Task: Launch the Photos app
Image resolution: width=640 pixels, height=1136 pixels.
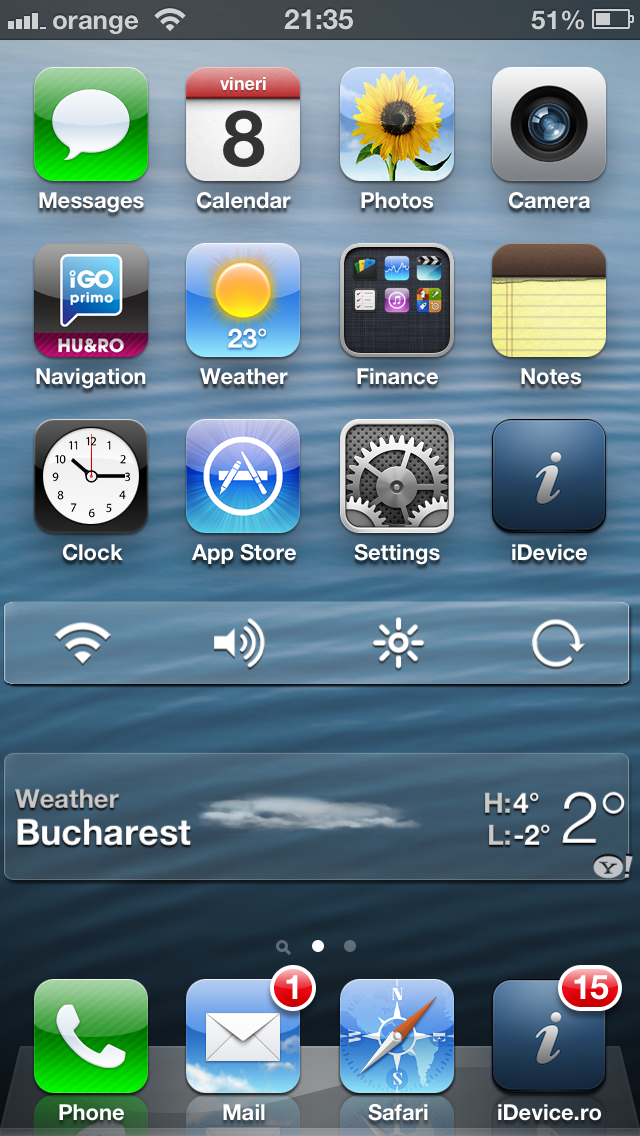Action: (x=396, y=124)
